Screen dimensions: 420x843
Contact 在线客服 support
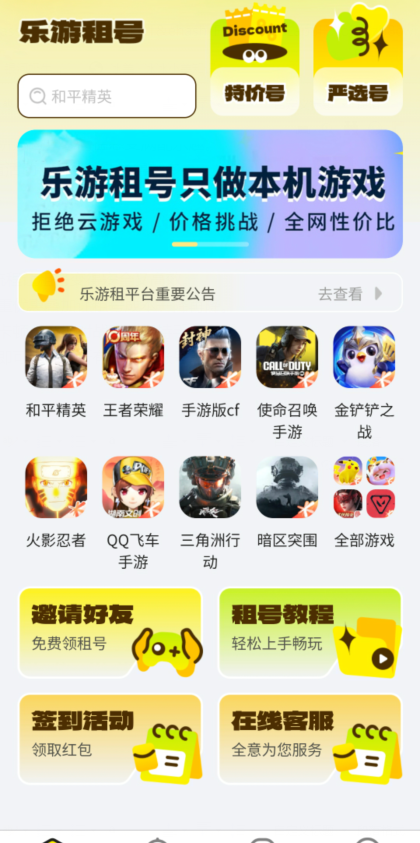(310, 739)
